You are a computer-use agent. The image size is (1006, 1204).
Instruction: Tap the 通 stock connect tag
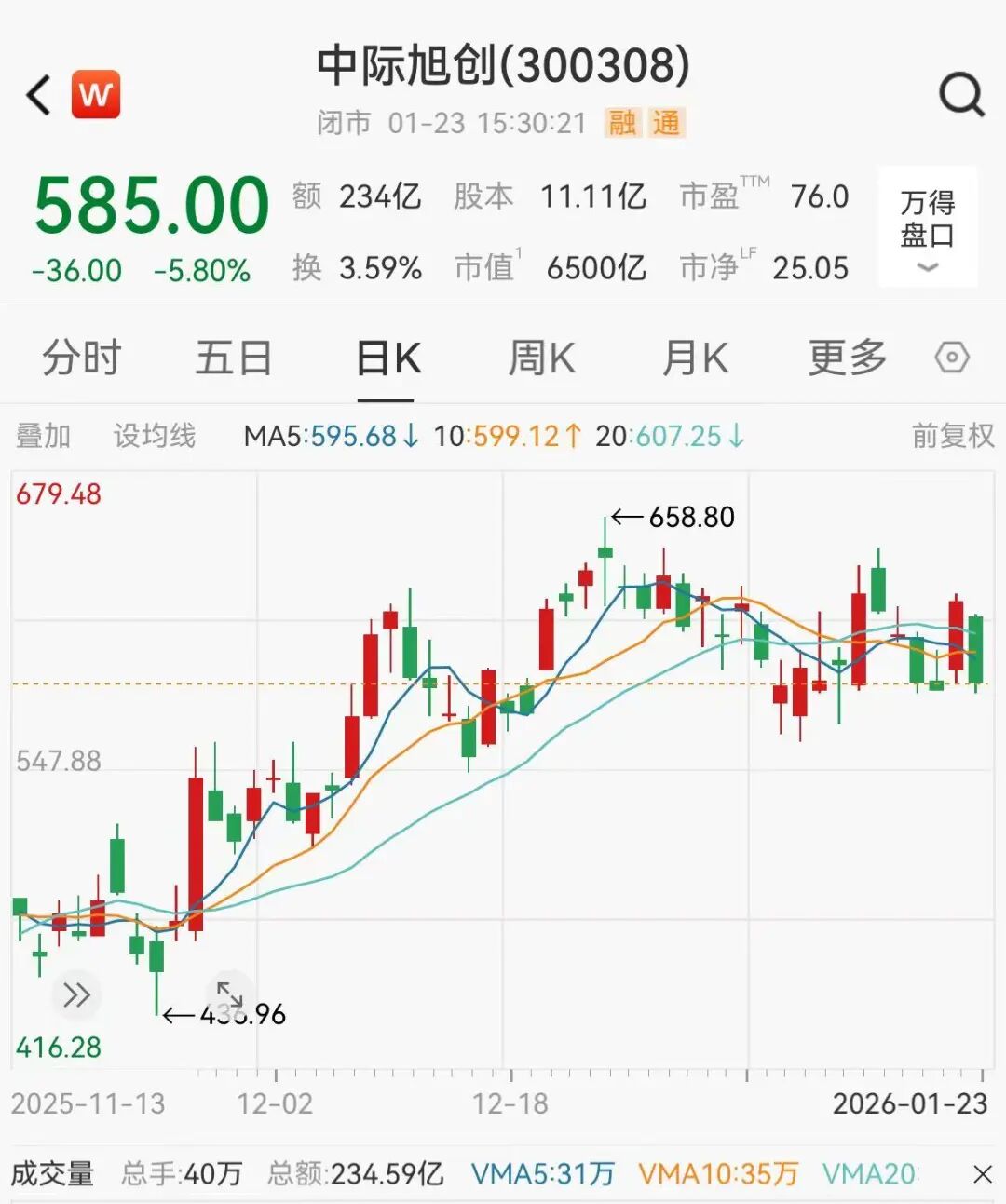click(666, 123)
